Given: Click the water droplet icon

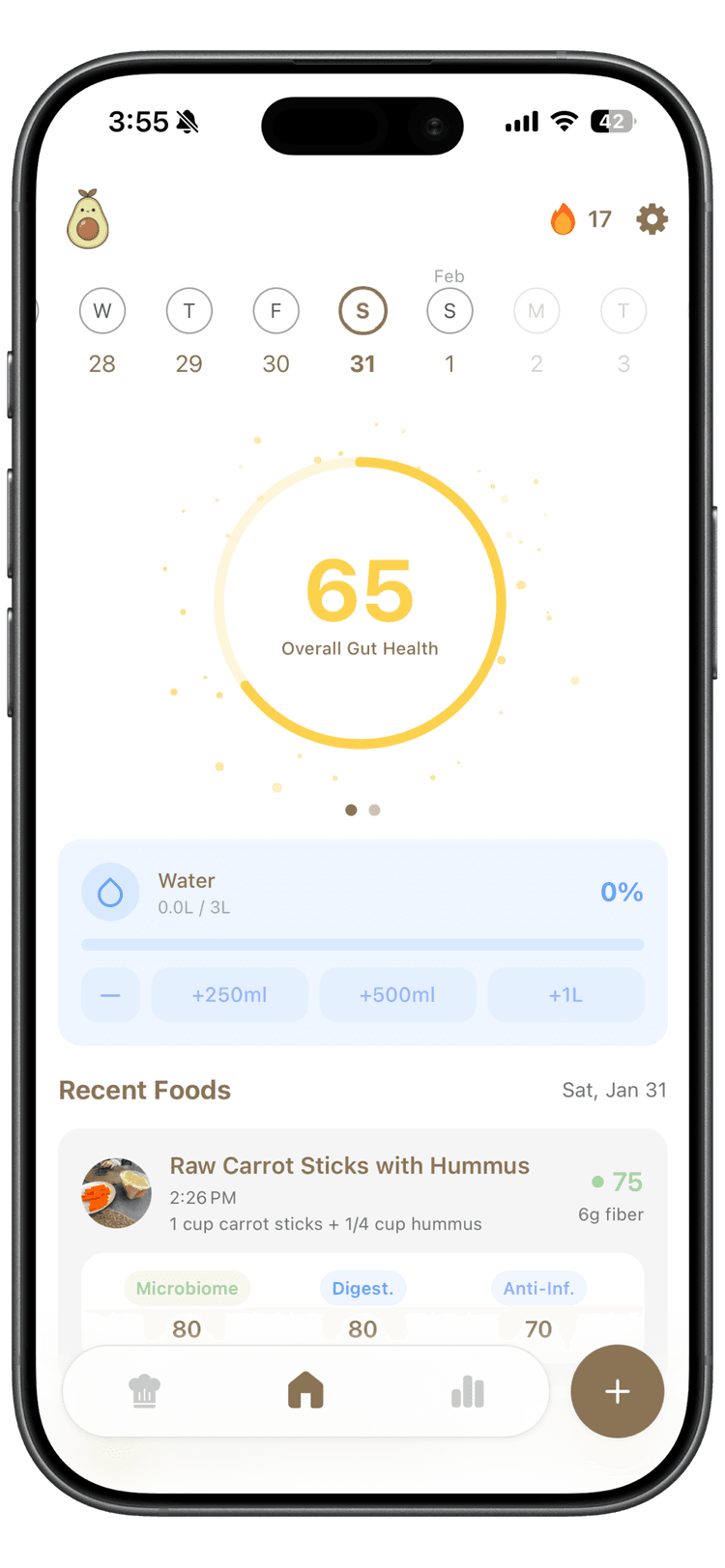Looking at the screenshot, I should [x=110, y=892].
